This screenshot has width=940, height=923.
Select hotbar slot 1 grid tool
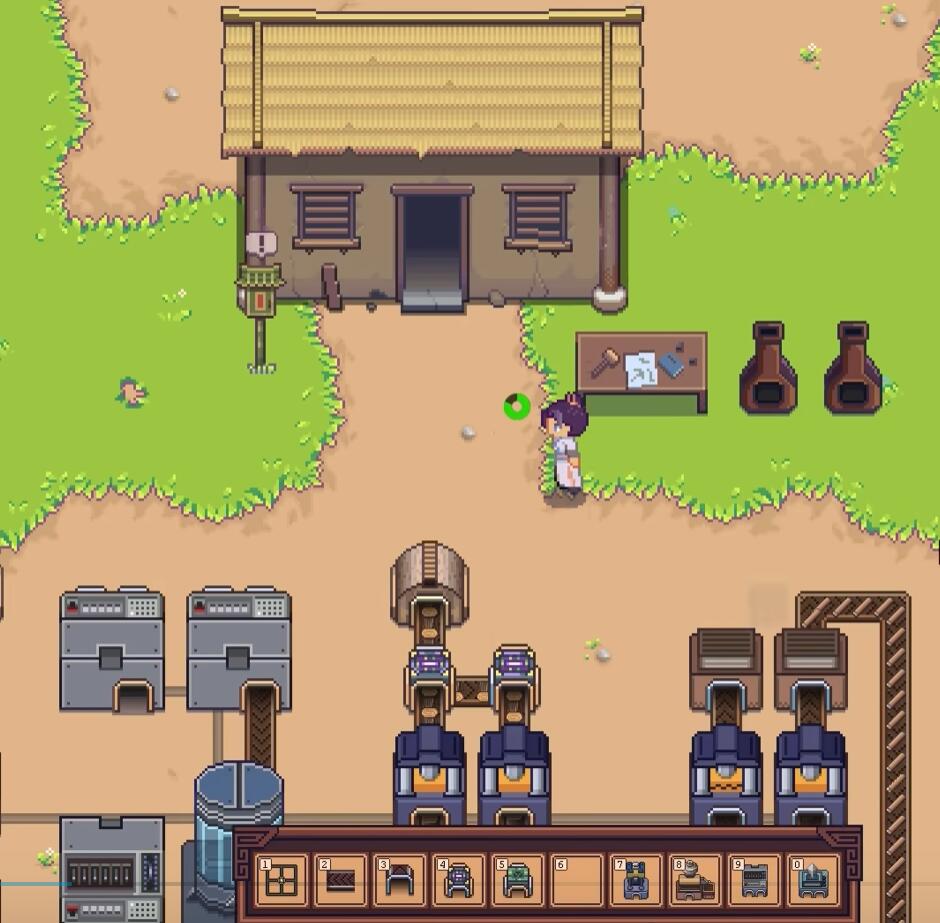pos(281,881)
